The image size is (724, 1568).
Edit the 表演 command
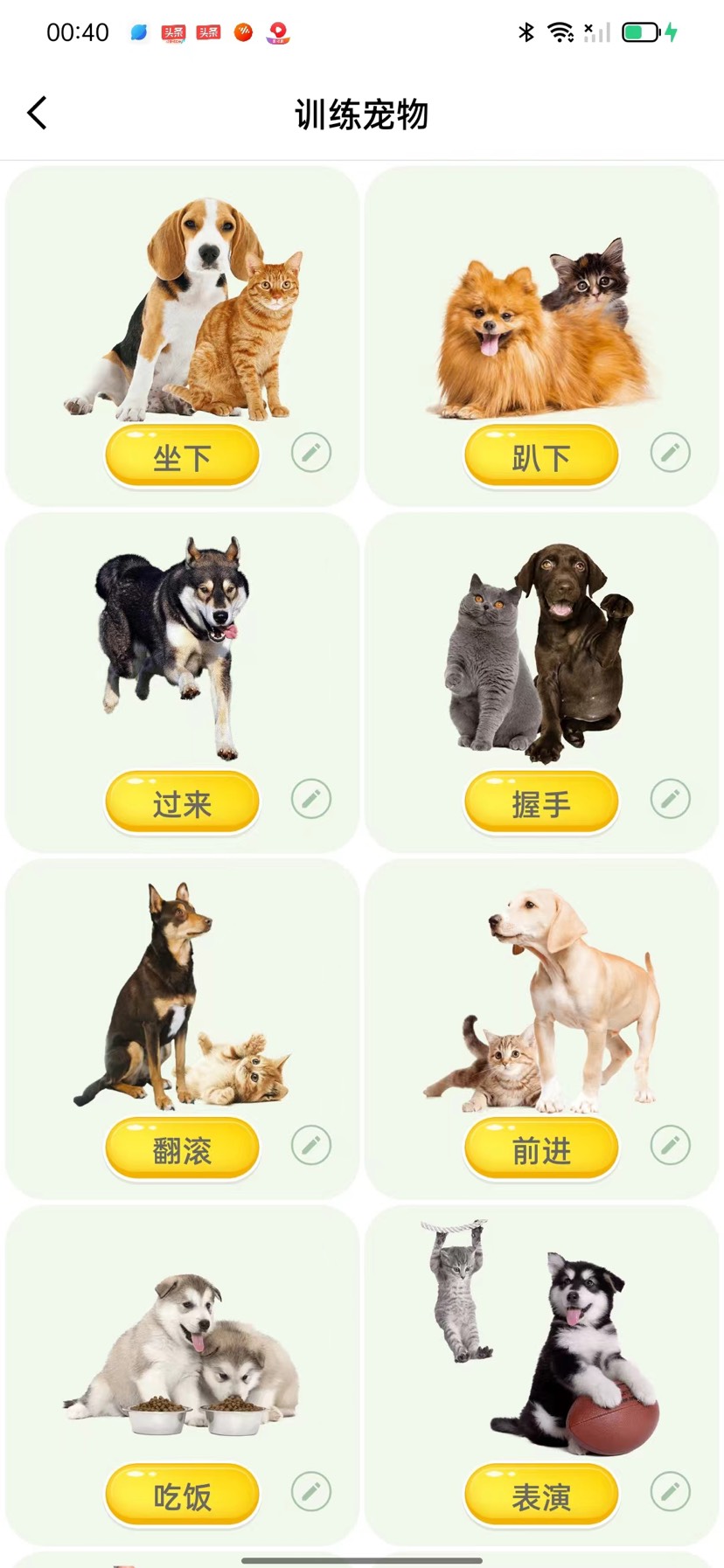[x=671, y=1491]
